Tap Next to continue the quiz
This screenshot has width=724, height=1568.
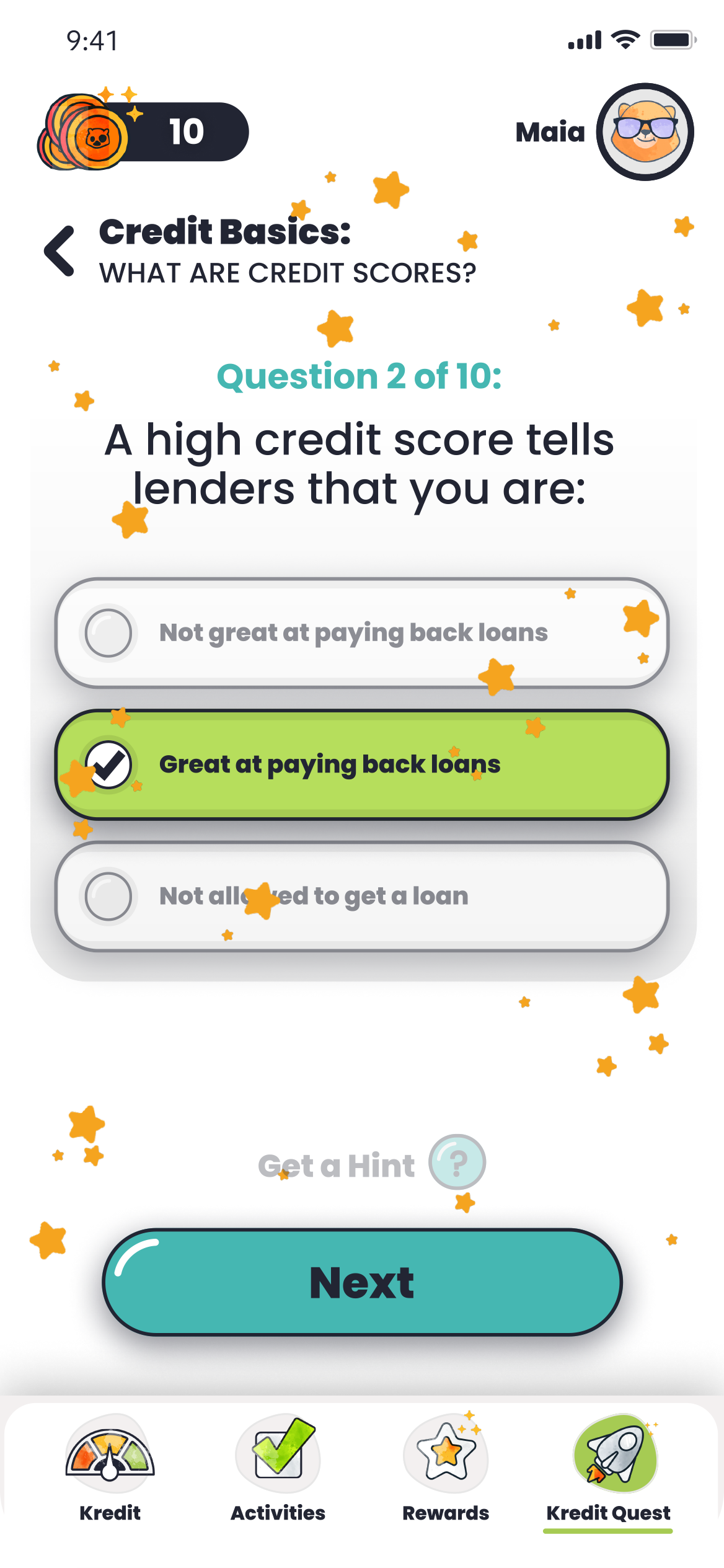click(362, 1282)
